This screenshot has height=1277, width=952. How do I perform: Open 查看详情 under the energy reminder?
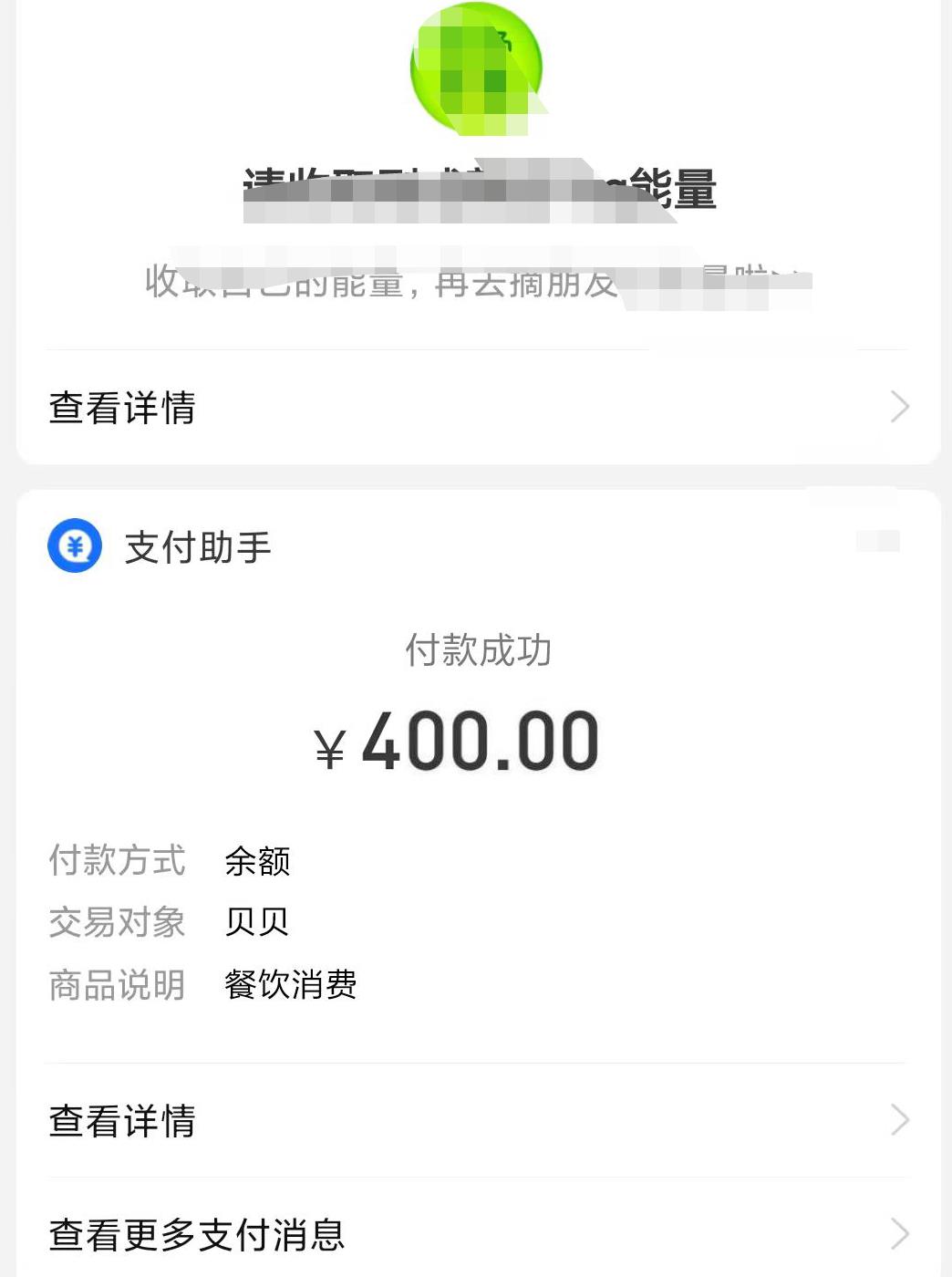click(x=478, y=408)
